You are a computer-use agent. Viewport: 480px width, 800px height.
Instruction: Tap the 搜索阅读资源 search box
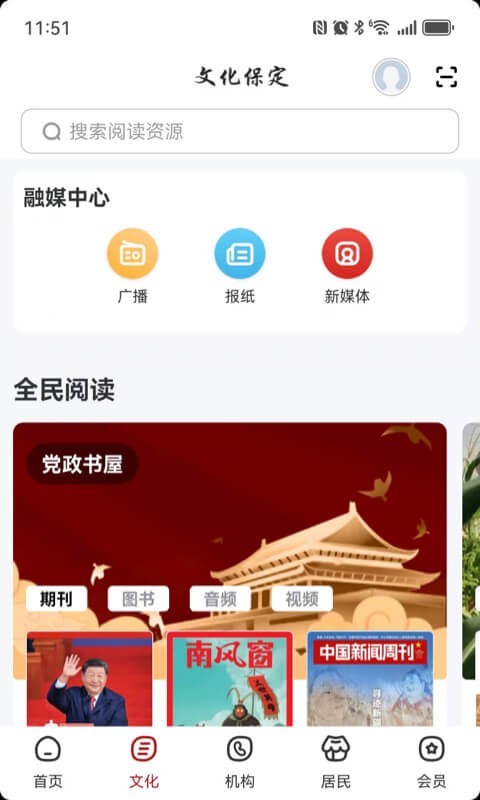pos(240,131)
